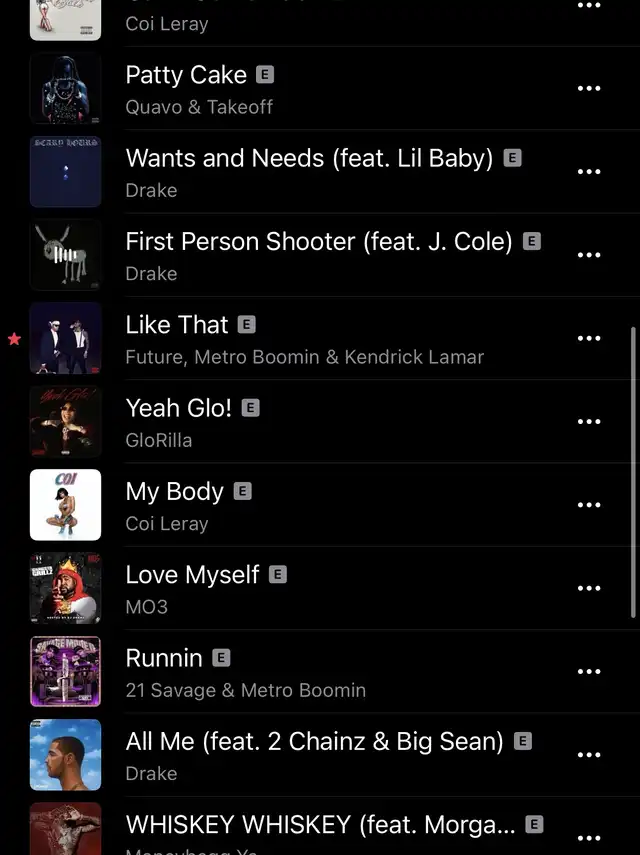Open more options for Runnin

tap(589, 671)
